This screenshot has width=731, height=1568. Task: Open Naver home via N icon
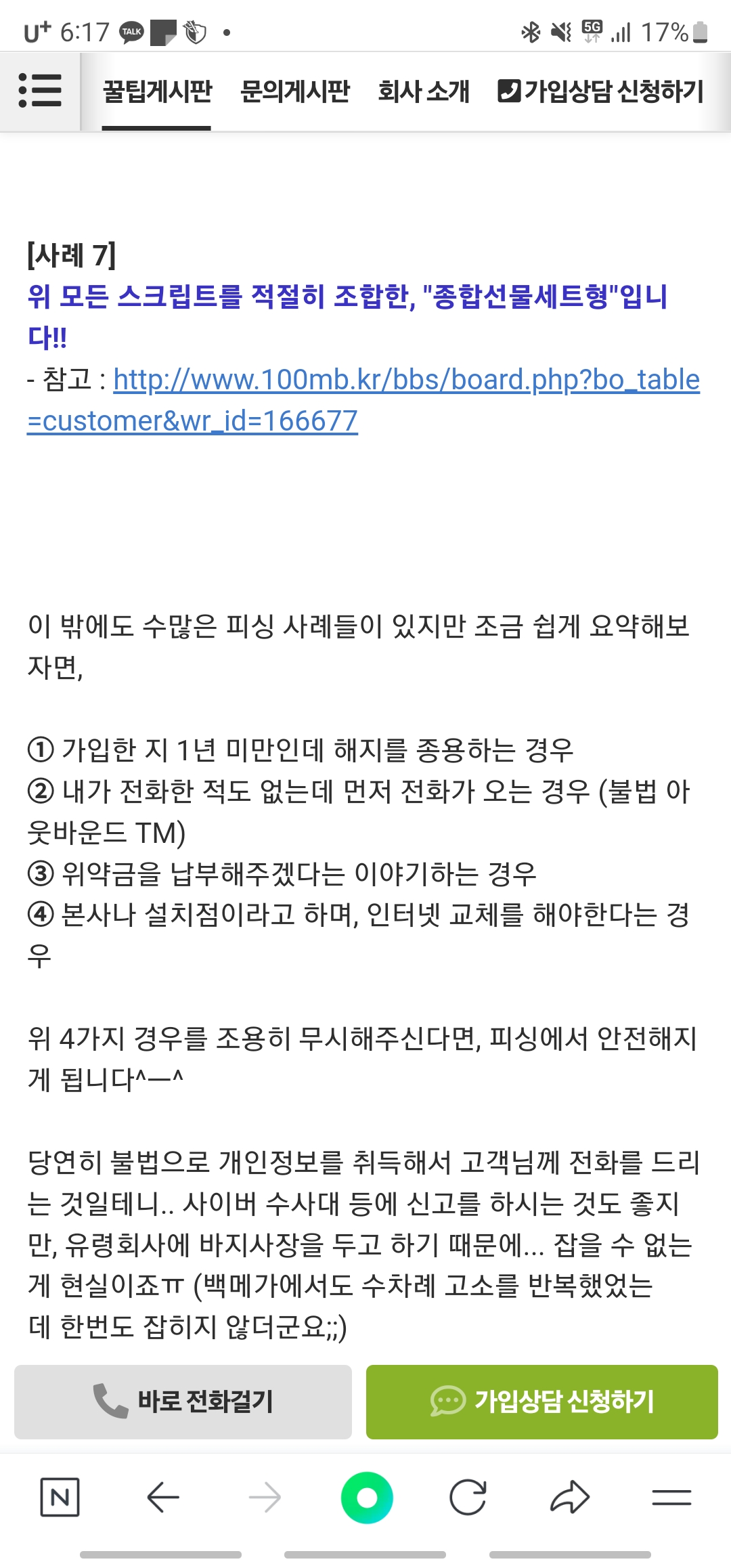(x=60, y=1497)
